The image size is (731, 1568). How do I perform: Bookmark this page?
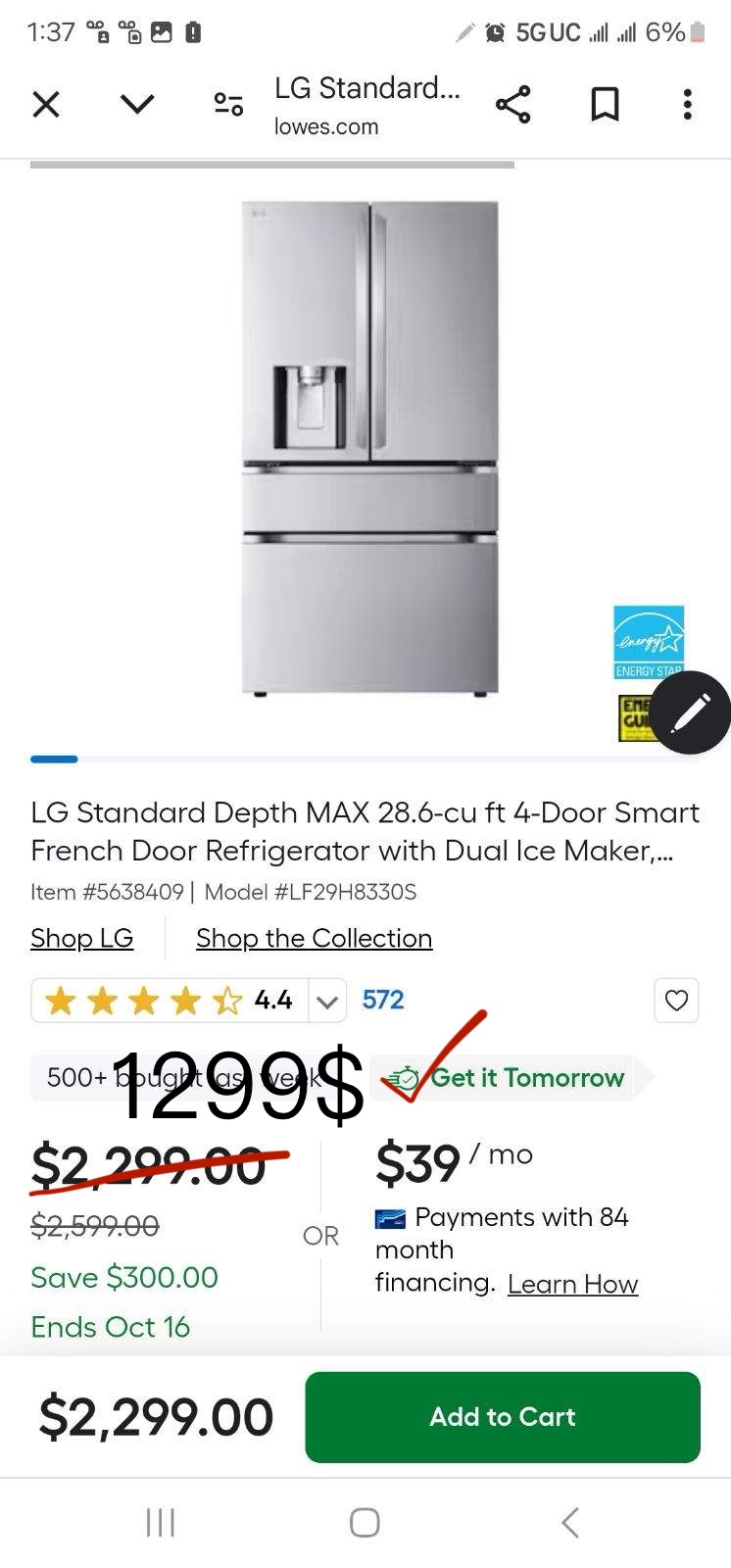coord(605,104)
